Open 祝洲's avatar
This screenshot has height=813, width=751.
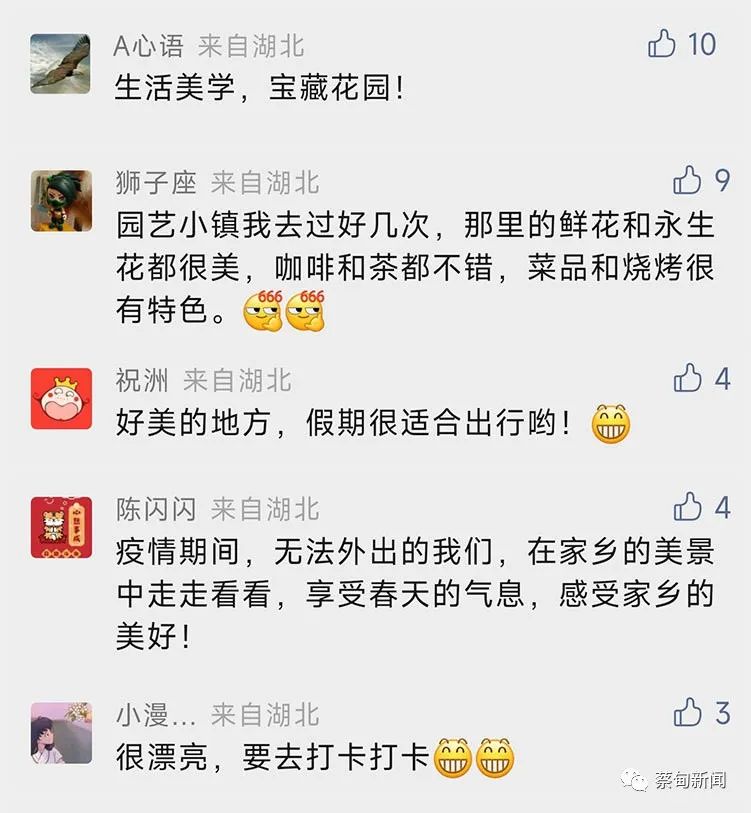point(60,398)
